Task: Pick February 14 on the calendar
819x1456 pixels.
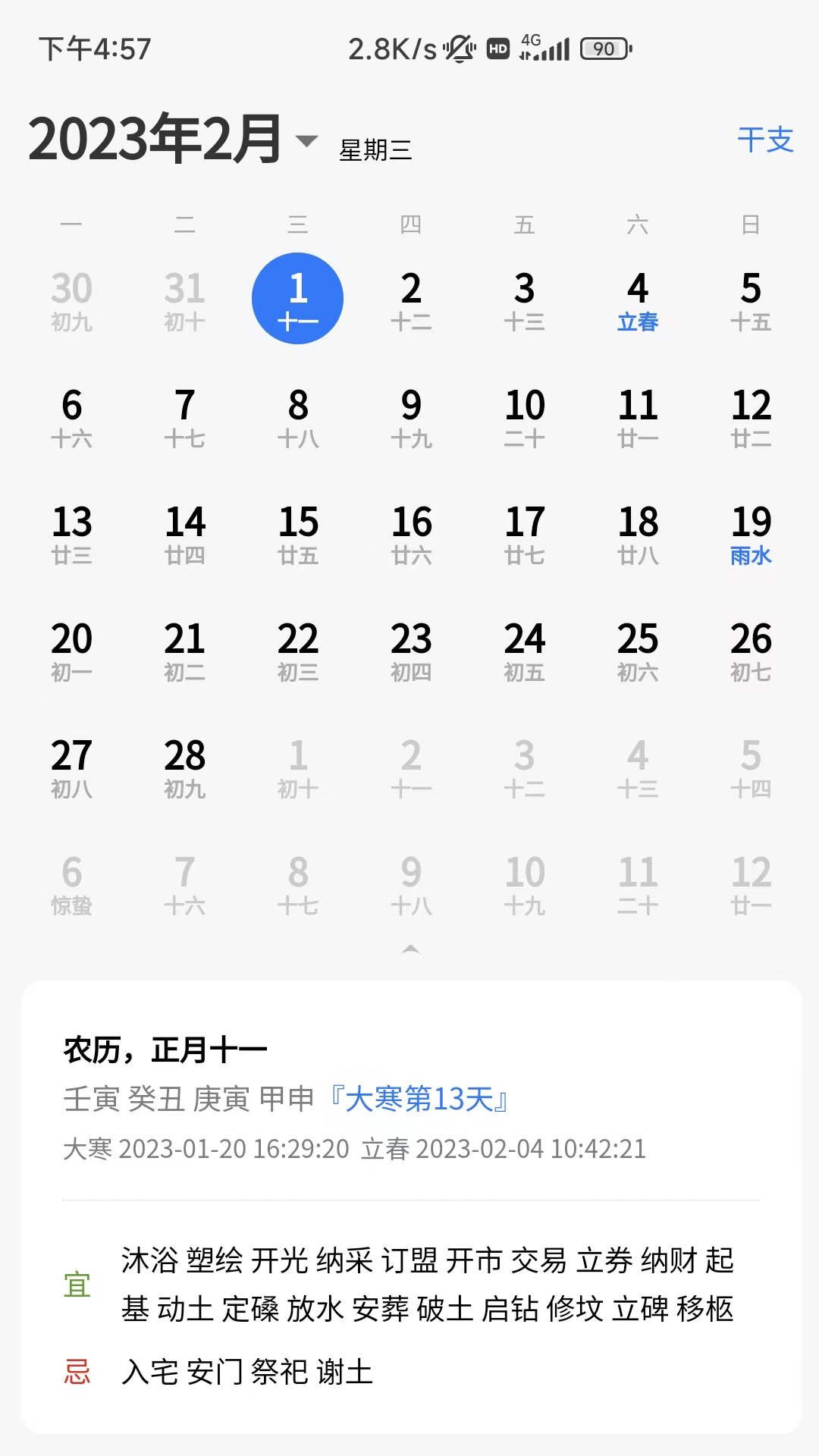Action: click(185, 534)
